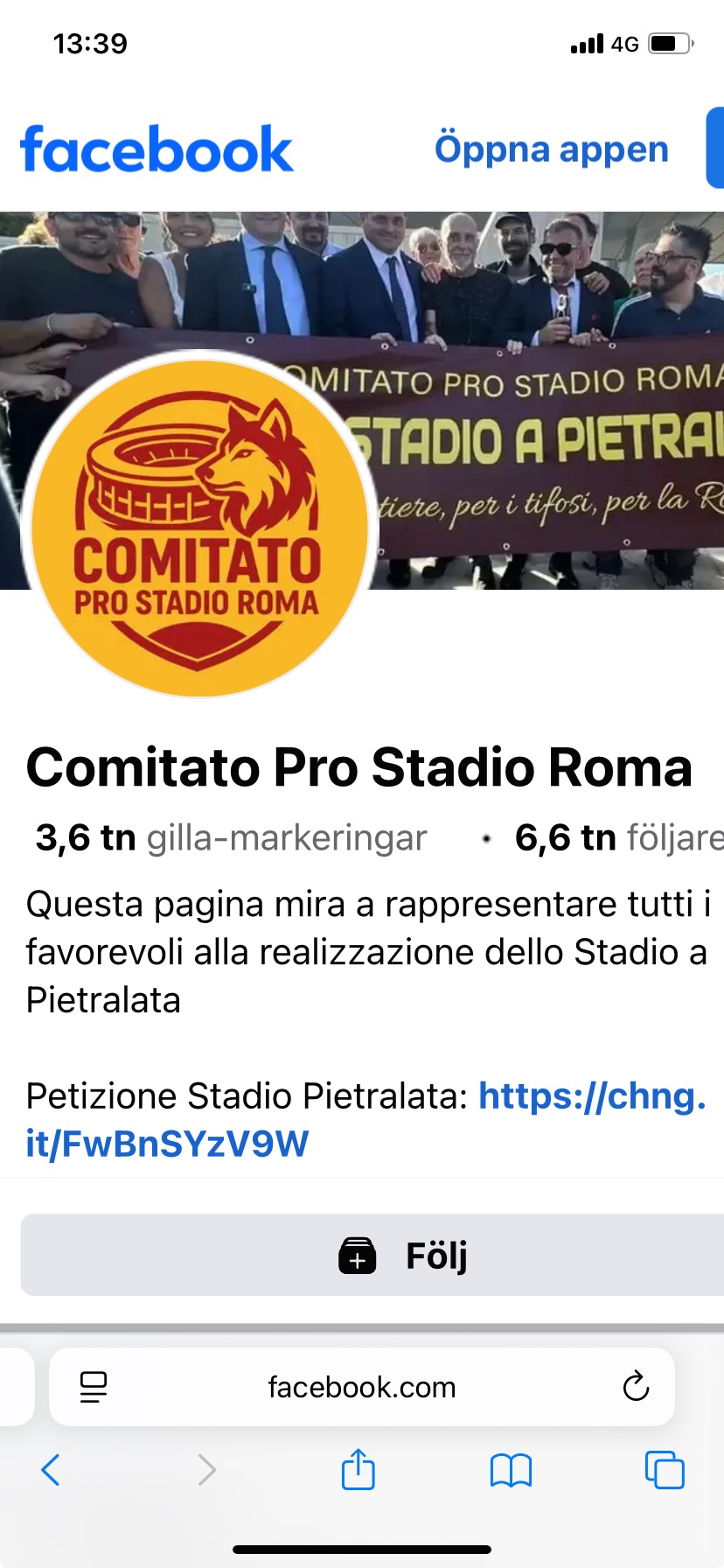Reload the facebook.com page
This screenshot has width=724, height=1568.
(636, 1387)
